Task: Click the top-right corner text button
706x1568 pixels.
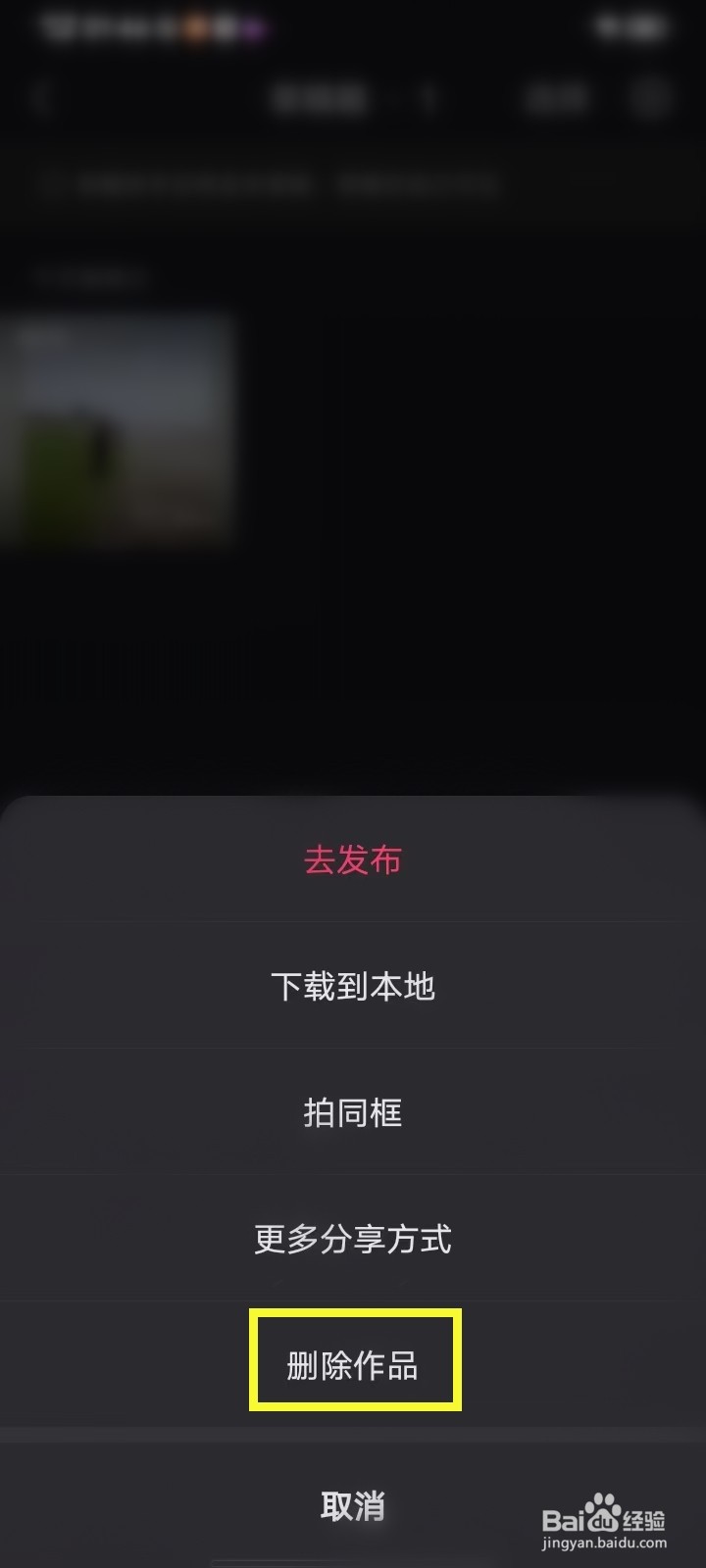Action: (555, 98)
